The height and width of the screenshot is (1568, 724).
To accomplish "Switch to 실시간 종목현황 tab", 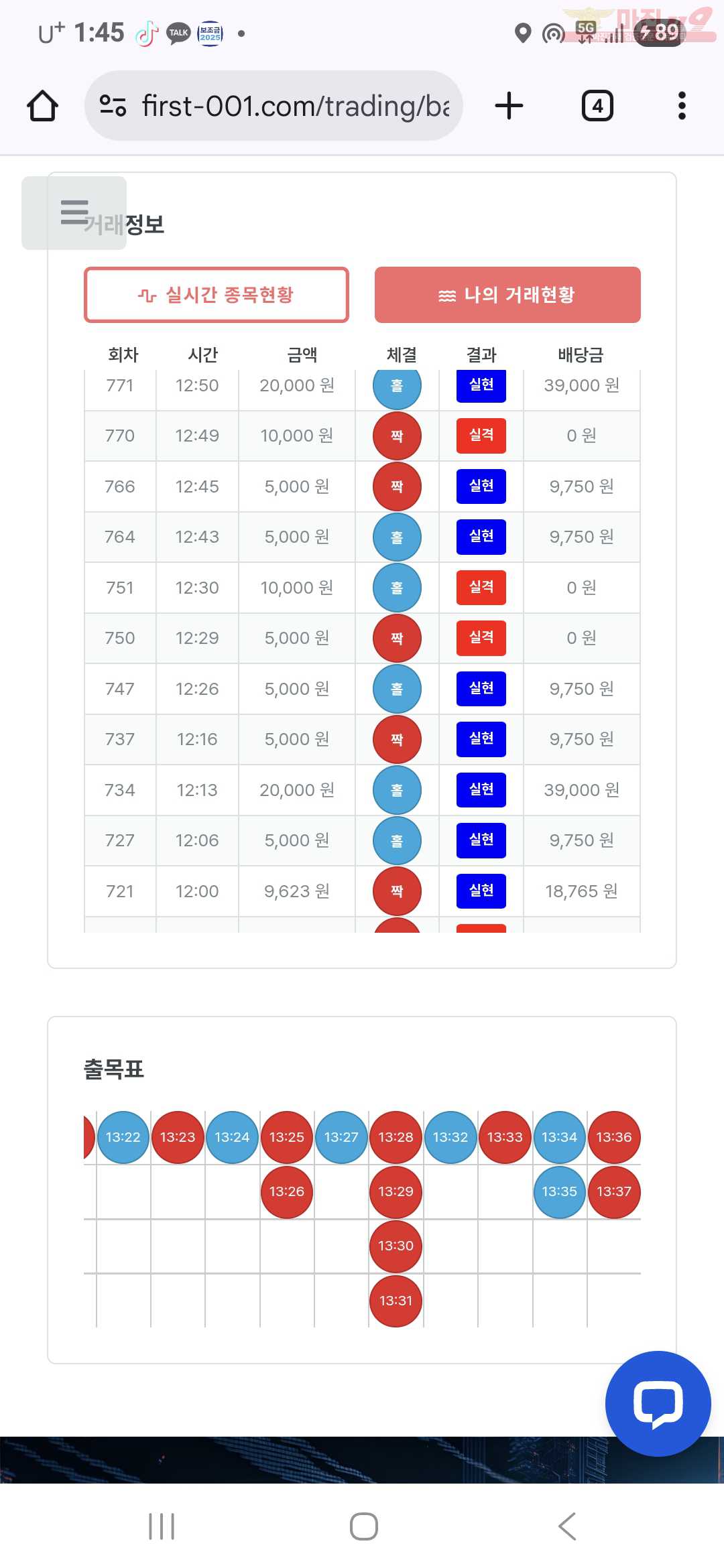I will (217, 295).
